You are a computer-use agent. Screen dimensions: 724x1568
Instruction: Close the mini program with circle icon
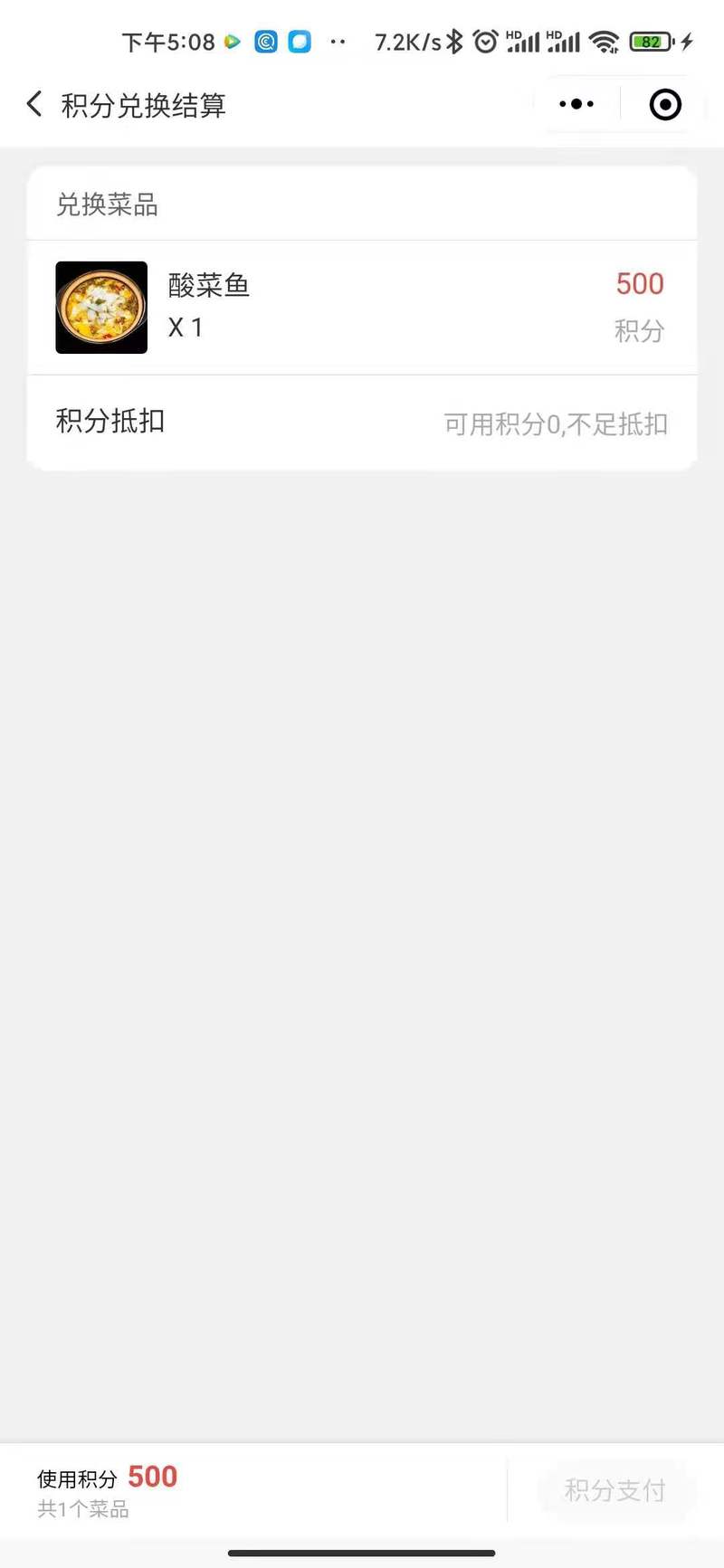pyautogui.click(x=665, y=104)
